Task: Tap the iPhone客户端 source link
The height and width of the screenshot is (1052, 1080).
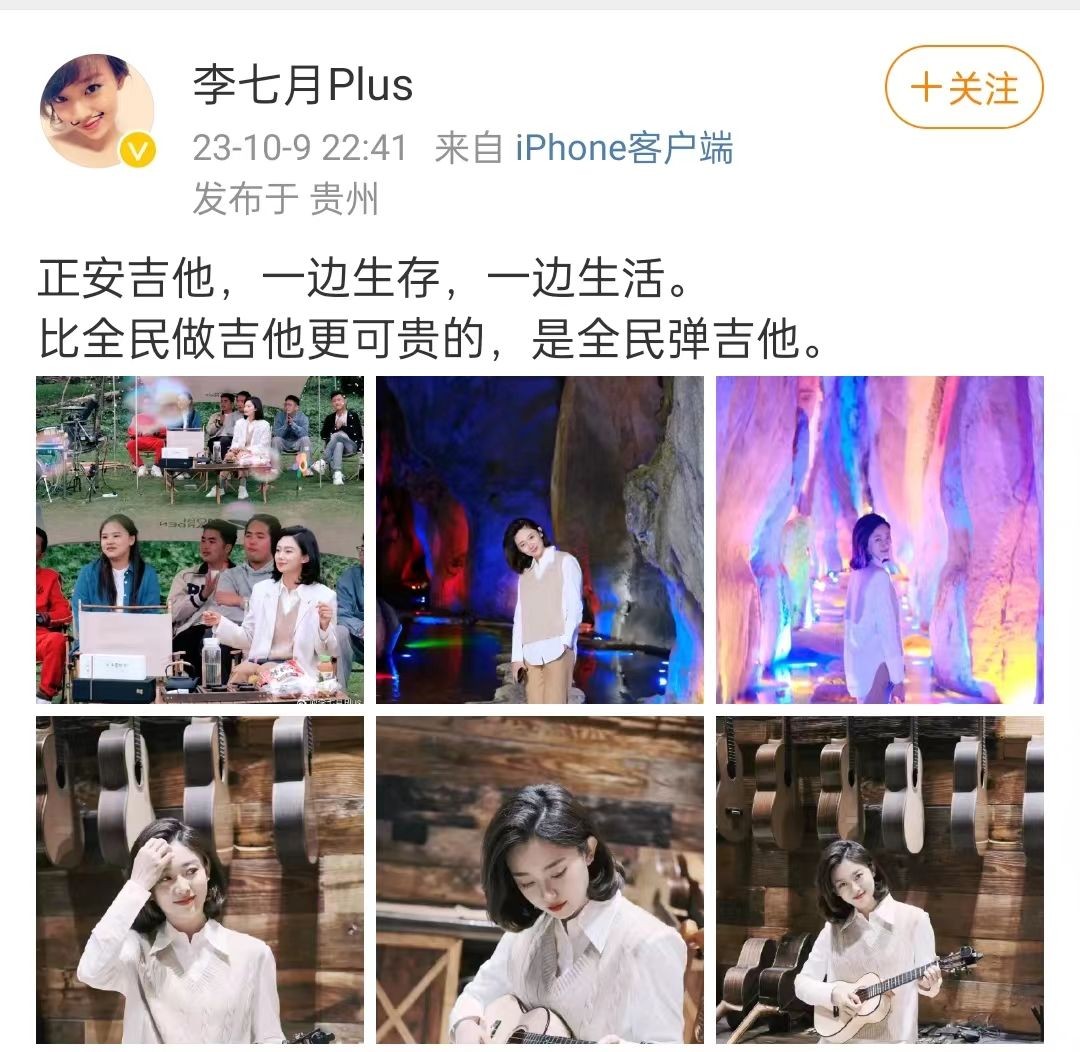Action: click(624, 149)
